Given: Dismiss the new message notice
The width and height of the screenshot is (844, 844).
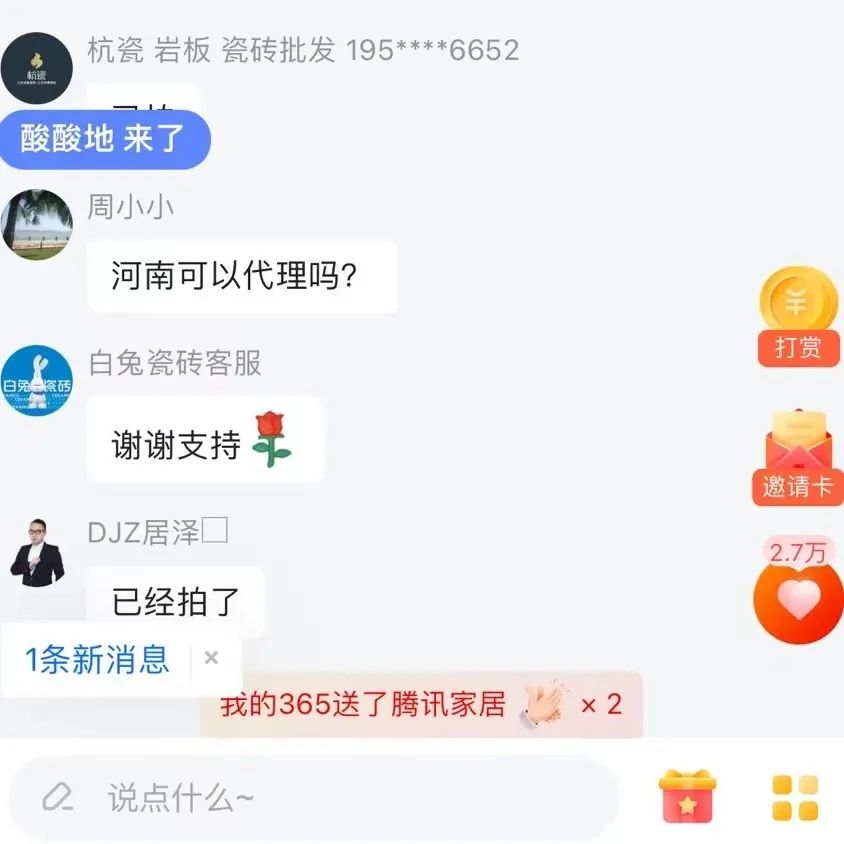Looking at the screenshot, I should click(x=211, y=658).
